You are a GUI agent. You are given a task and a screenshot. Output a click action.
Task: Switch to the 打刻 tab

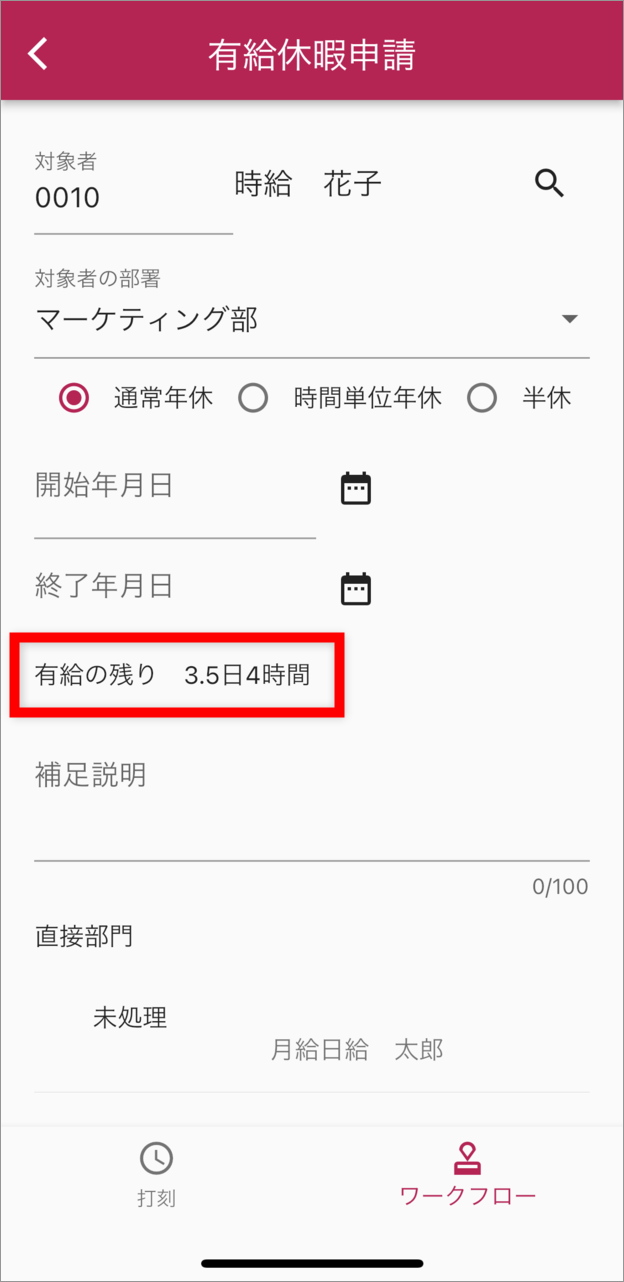[x=156, y=1174]
